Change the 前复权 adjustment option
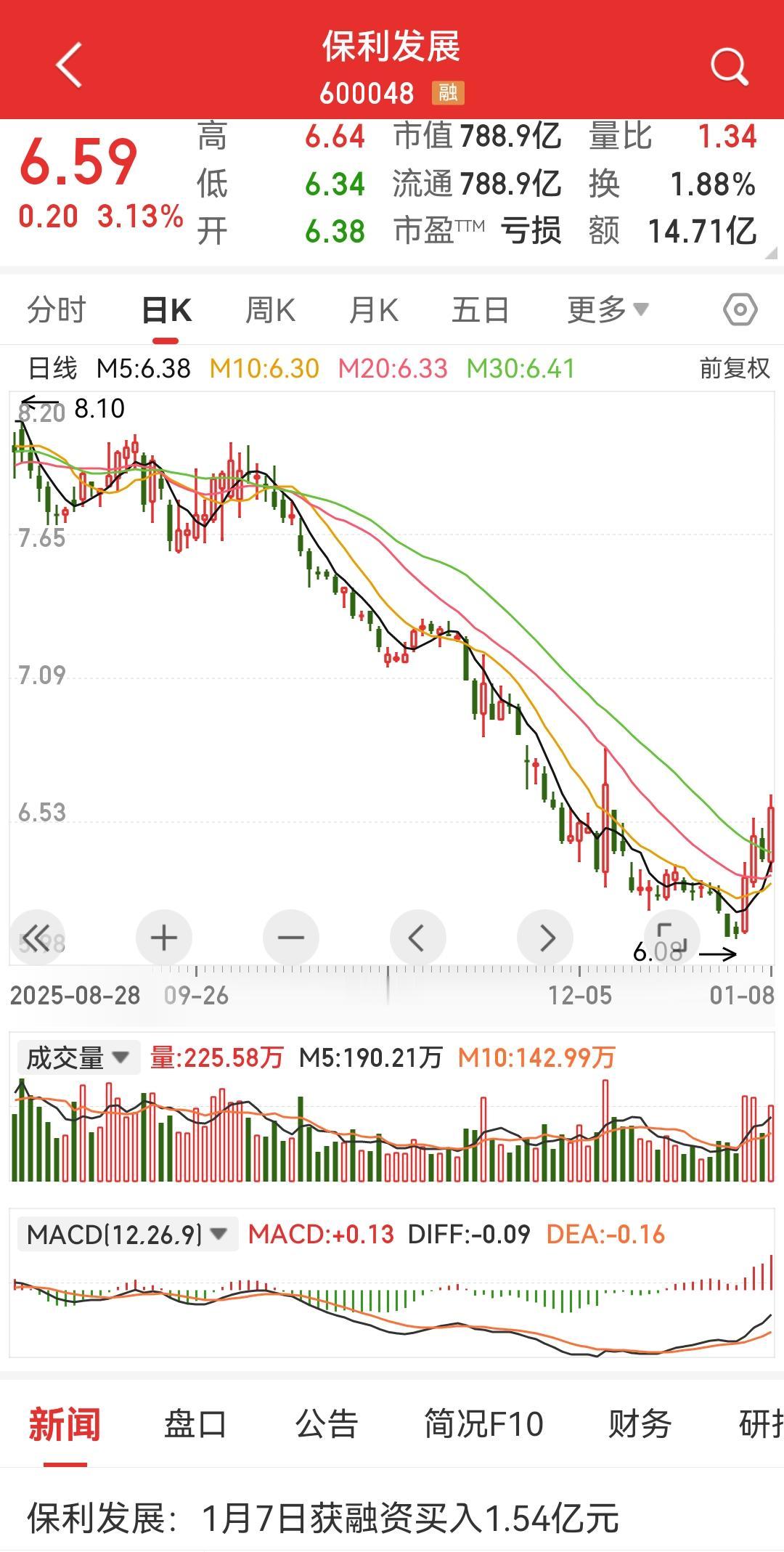This screenshot has width=784, height=1552. pyautogui.click(x=734, y=368)
